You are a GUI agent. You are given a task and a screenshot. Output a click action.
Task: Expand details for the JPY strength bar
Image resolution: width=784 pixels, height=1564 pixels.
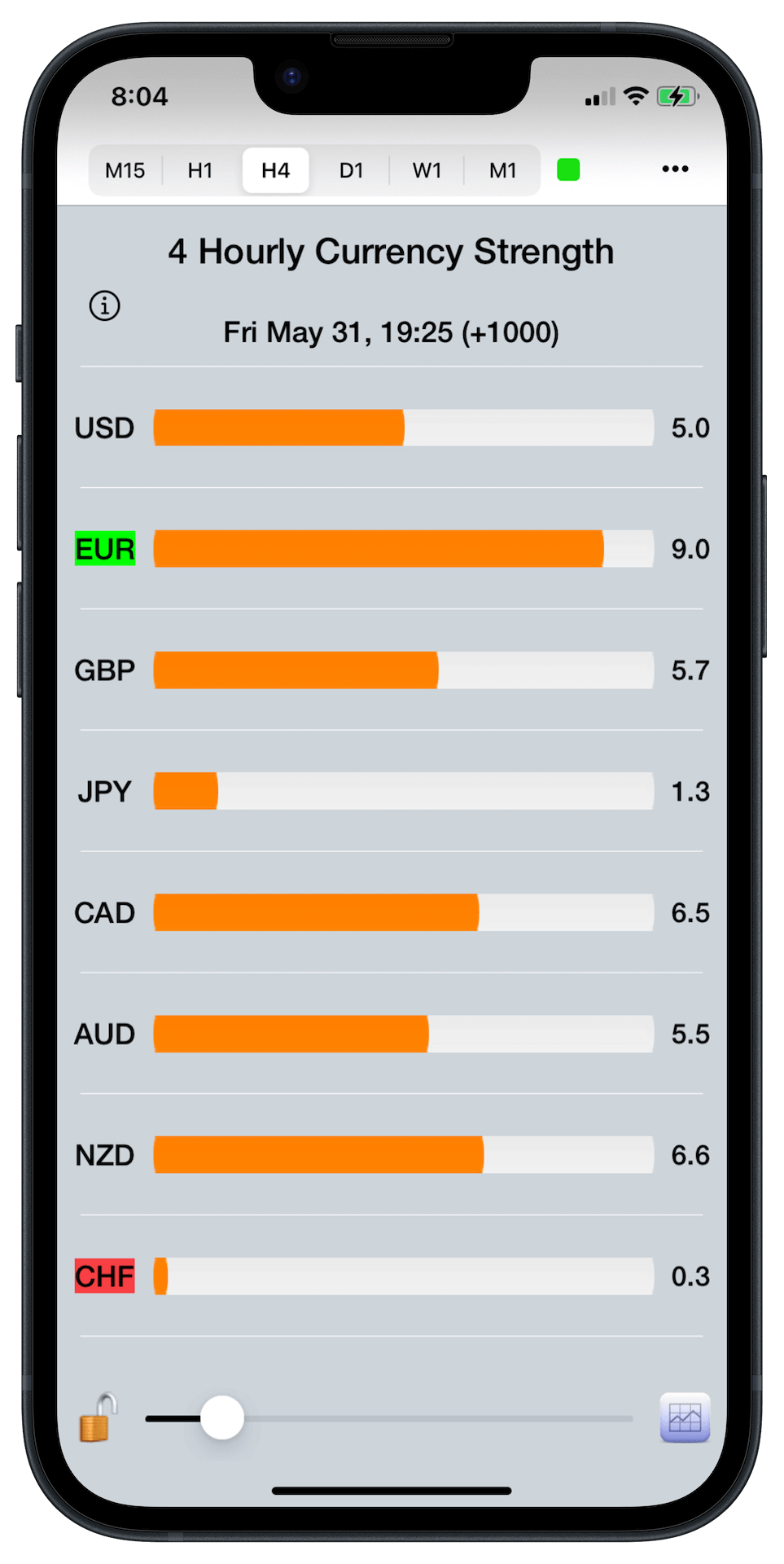click(402, 790)
